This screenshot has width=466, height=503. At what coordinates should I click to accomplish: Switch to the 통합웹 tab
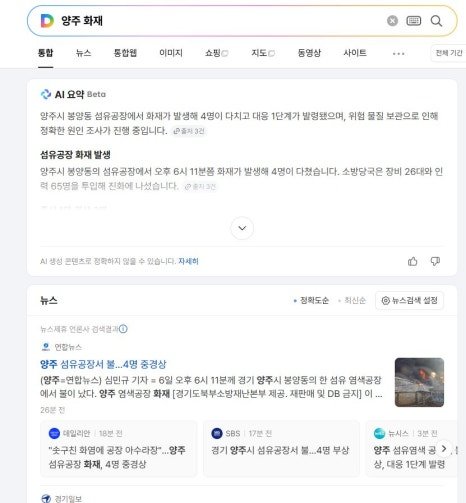[x=125, y=53]
